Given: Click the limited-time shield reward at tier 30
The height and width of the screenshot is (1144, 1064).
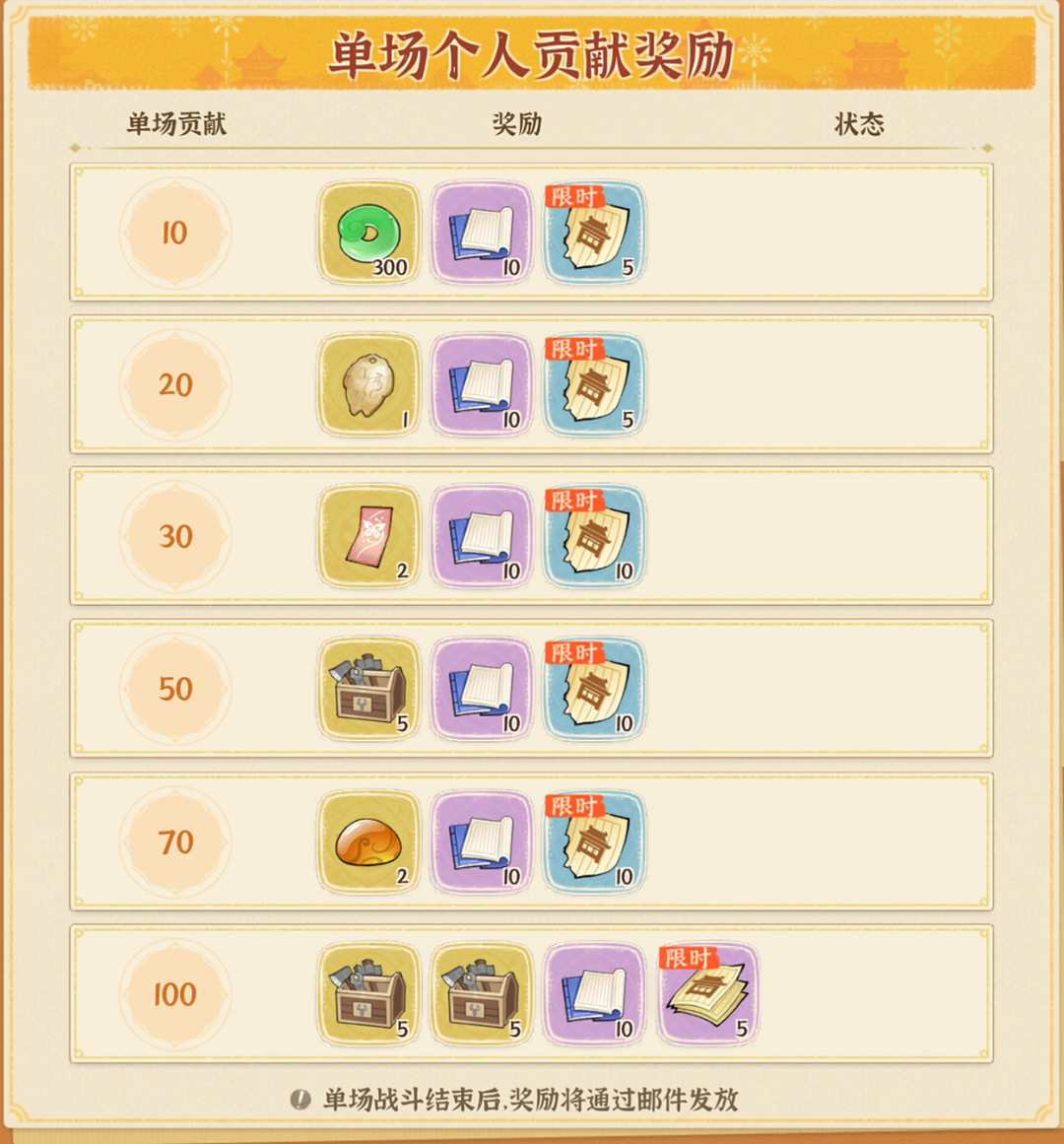Looking at the screenshot, I should [592, 537].
